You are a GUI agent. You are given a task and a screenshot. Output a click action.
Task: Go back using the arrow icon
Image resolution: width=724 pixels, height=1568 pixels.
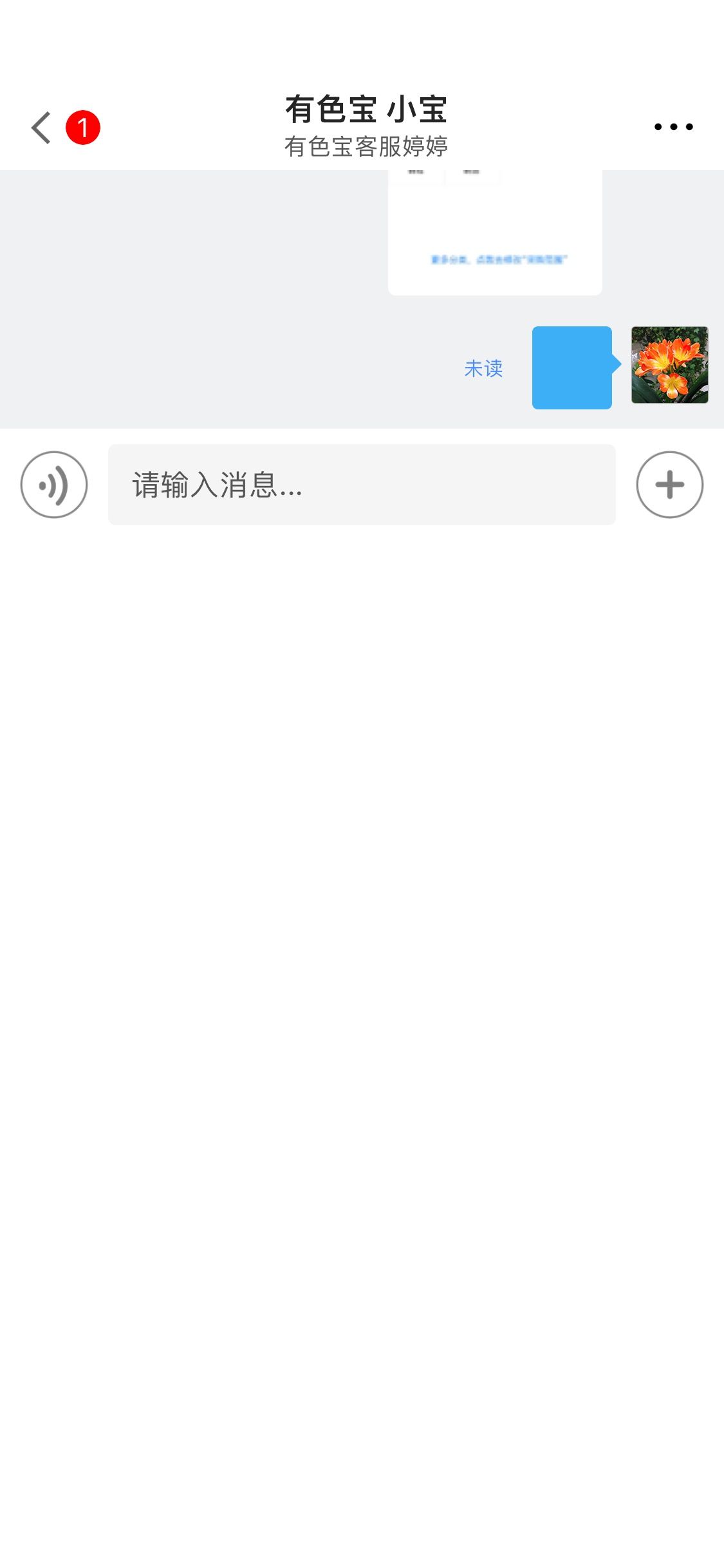tap(41, 127)
